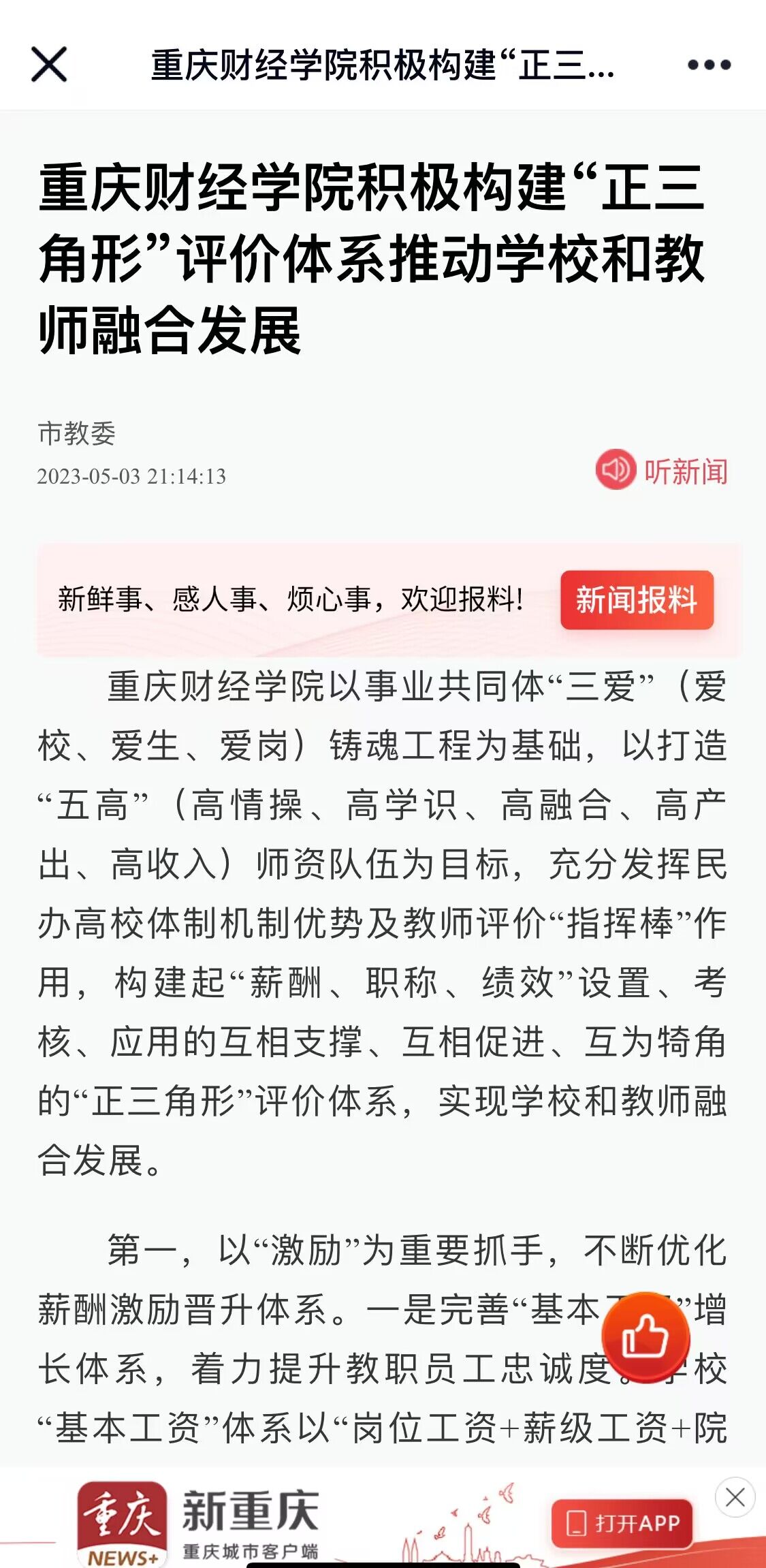766x1568 pixels.
Task: Tap the 新闻报料 button
Action: click(x=637, y=600)
